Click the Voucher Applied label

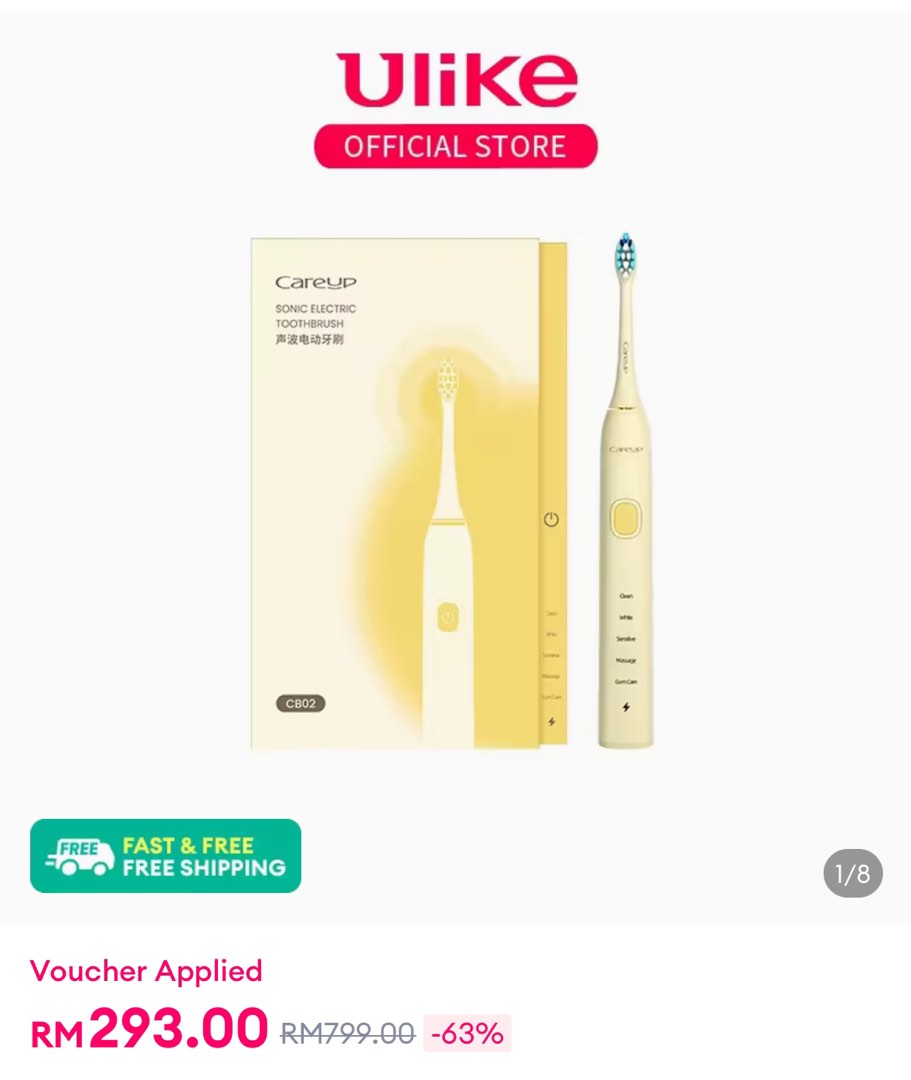coord(146,971)
